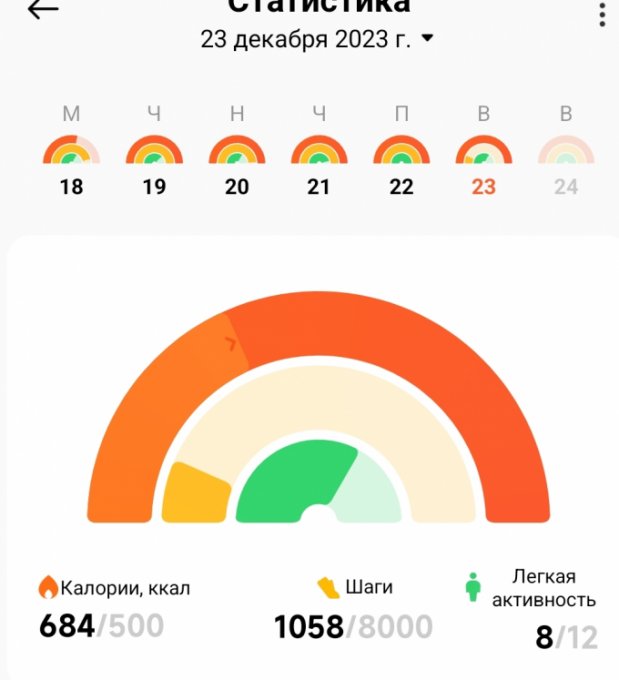The height and width of the screenshot is (680, 619).
Task: Go back with the arrow icon
Action: click(43, 9)
